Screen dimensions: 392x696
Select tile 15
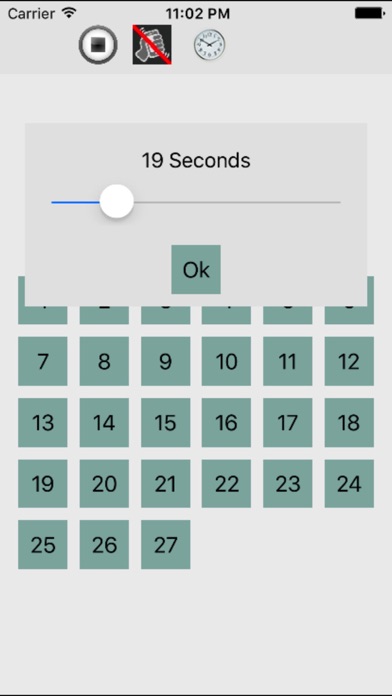click(x=166, y=422)
